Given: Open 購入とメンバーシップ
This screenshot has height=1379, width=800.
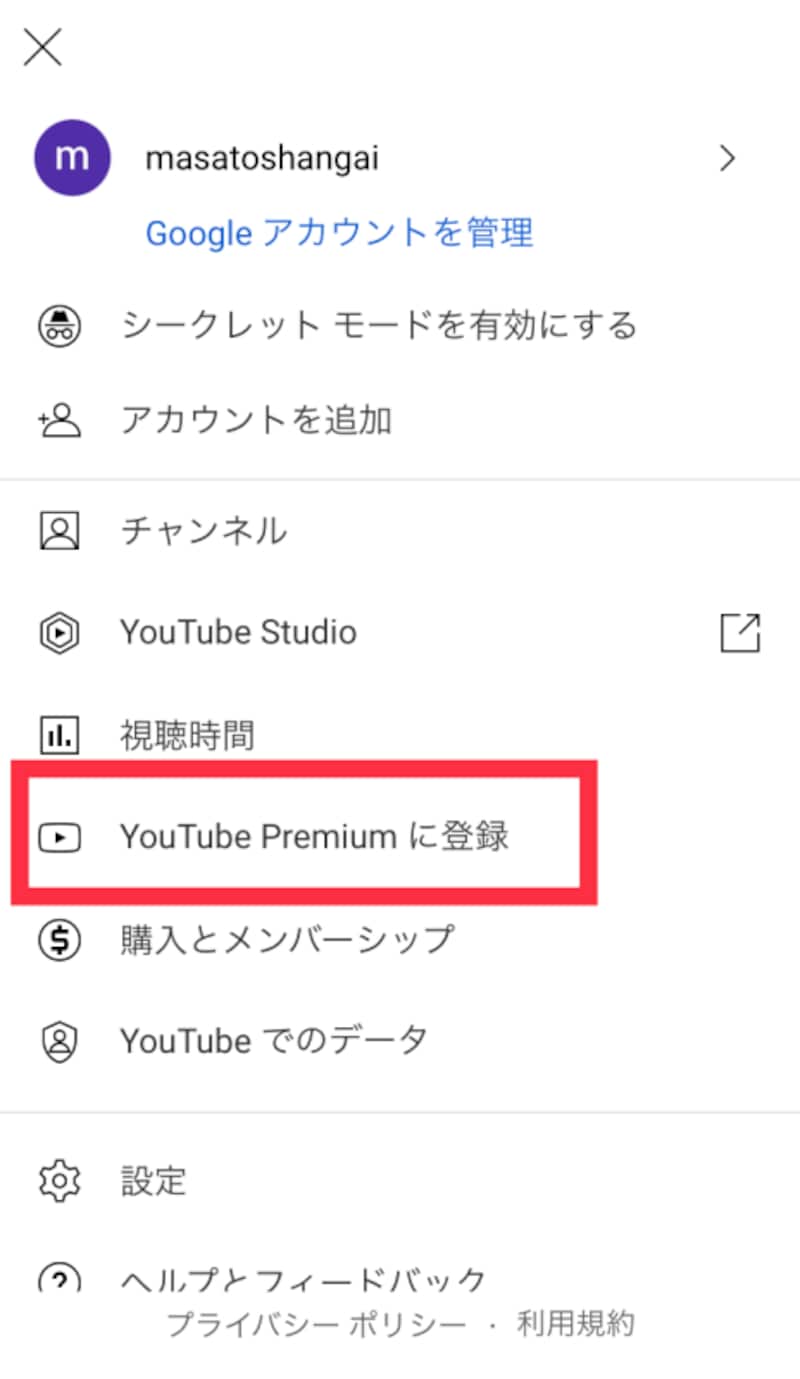Looking at the screenshot, I should (287, 940).
